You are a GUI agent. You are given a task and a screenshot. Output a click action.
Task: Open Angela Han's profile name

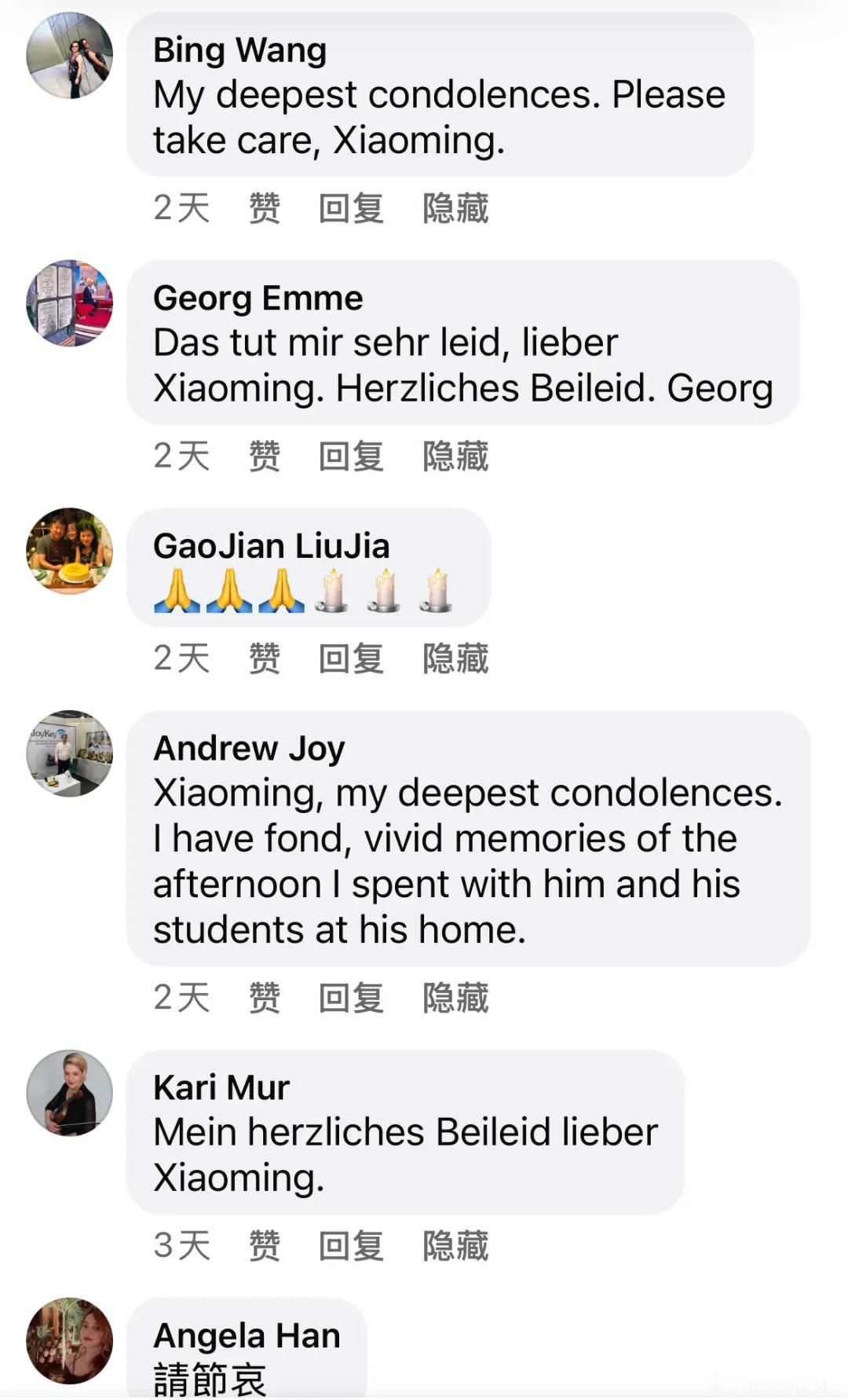click(x=247, y=1336)
